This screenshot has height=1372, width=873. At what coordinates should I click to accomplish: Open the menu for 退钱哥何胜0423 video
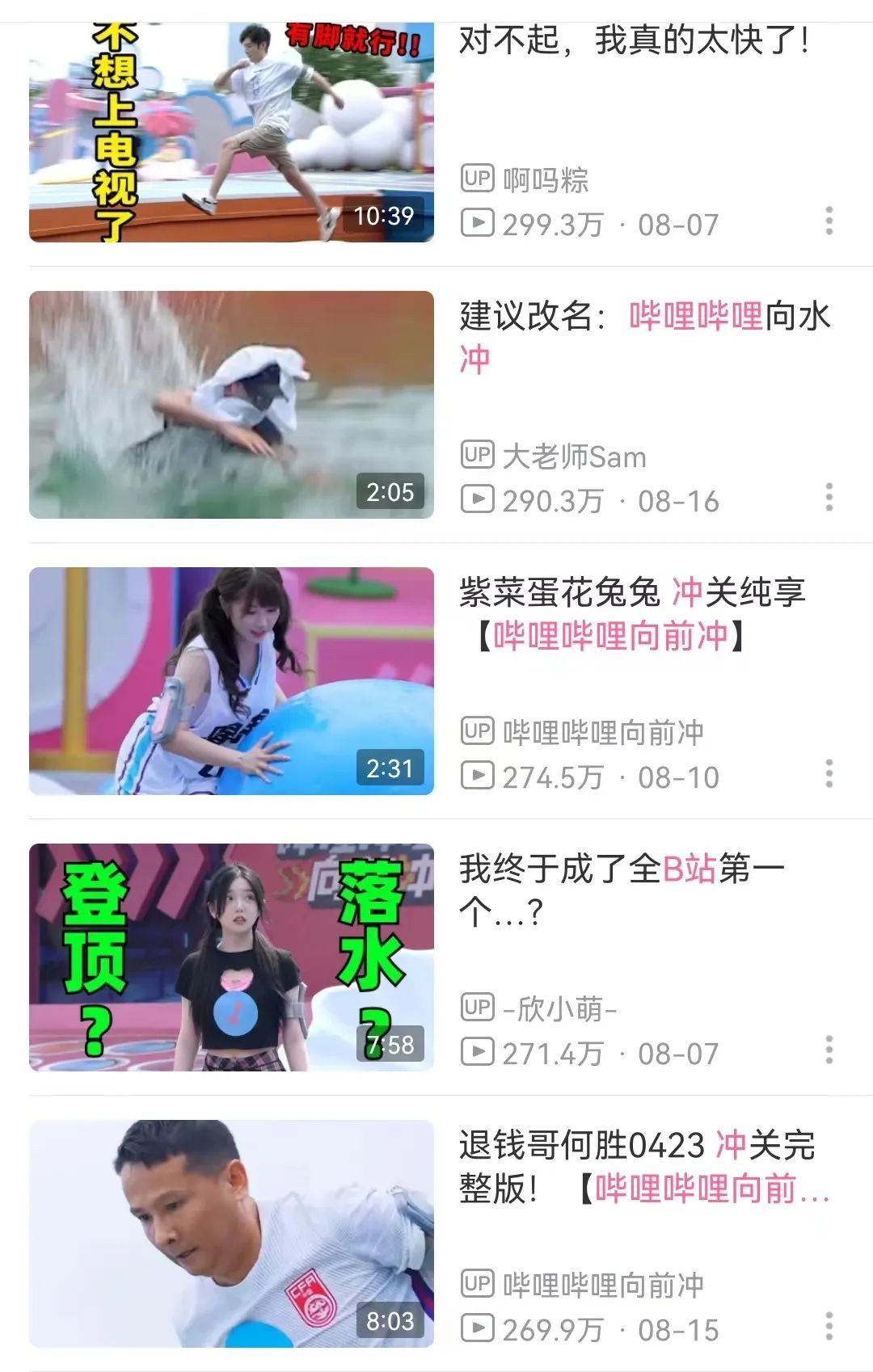coord(829,1326)
